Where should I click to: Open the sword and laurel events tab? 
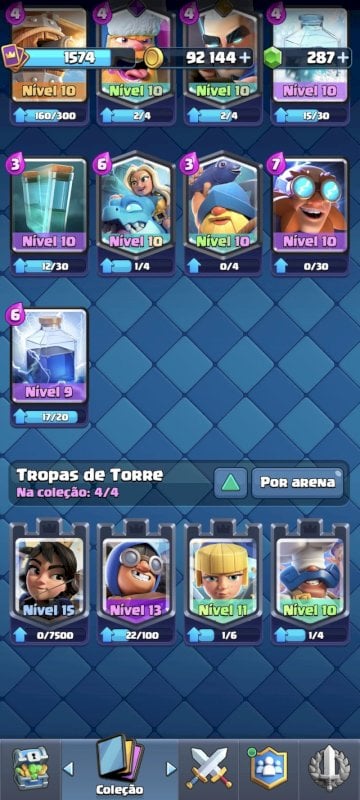pyautogui.click(x=329, y=768)
